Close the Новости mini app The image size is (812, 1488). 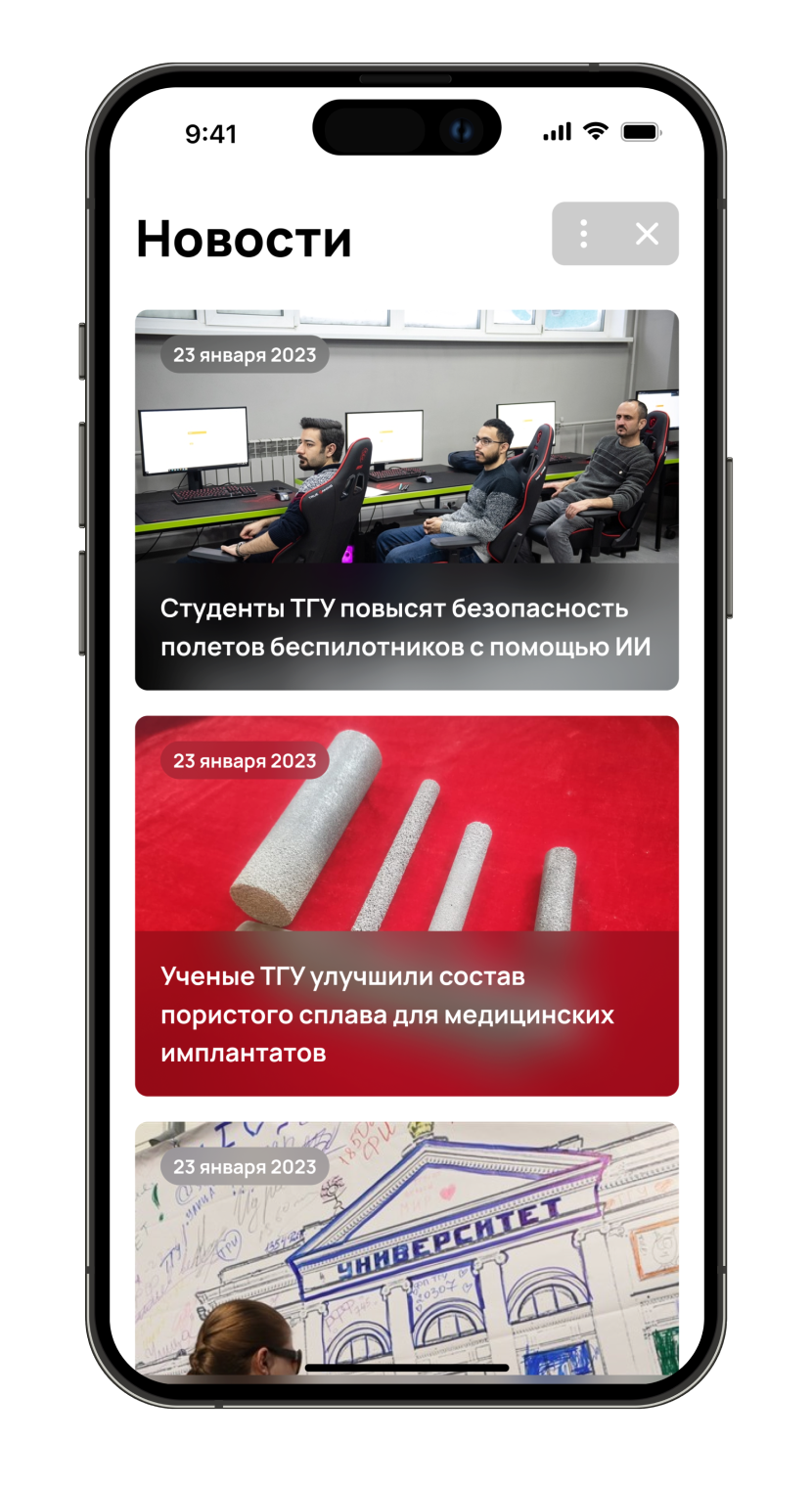click(647, 234)
